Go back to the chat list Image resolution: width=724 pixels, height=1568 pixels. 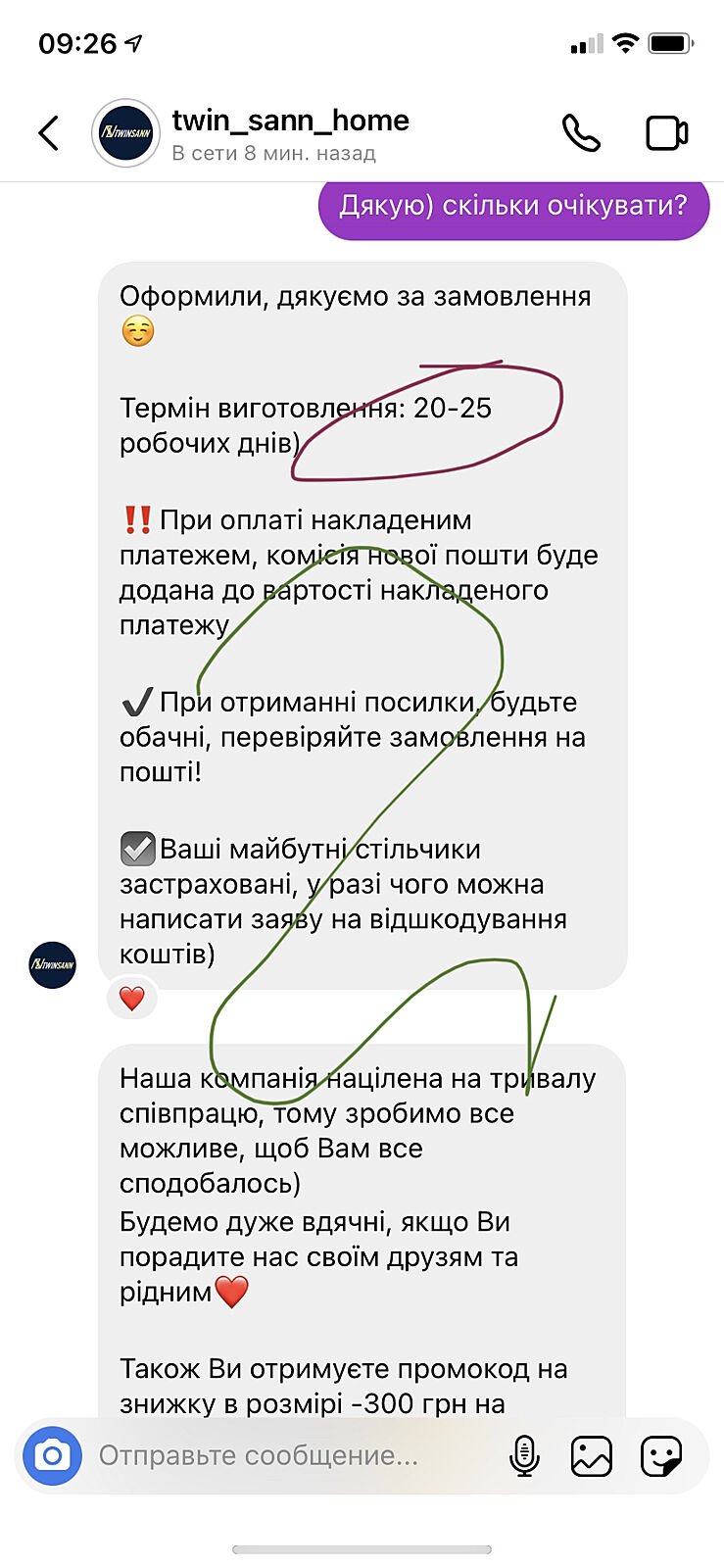click(x=49, y=133)
